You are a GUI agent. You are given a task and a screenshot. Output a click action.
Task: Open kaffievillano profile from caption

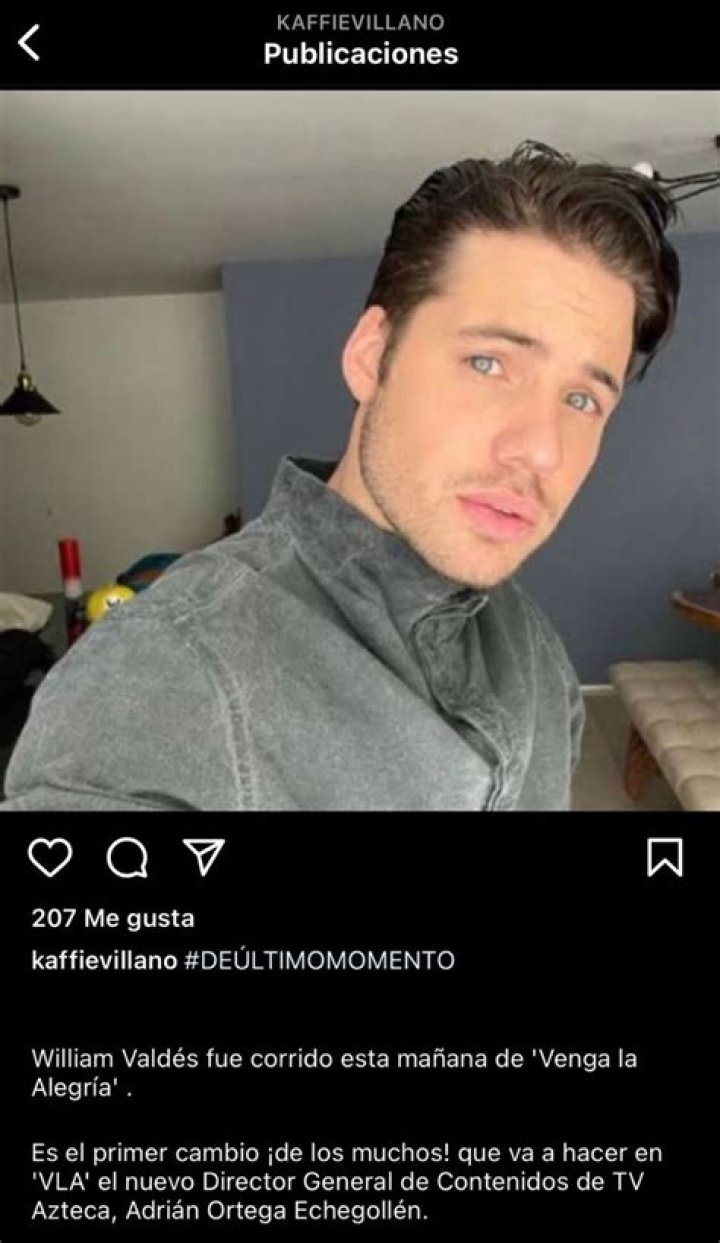[x=104, y=961]
